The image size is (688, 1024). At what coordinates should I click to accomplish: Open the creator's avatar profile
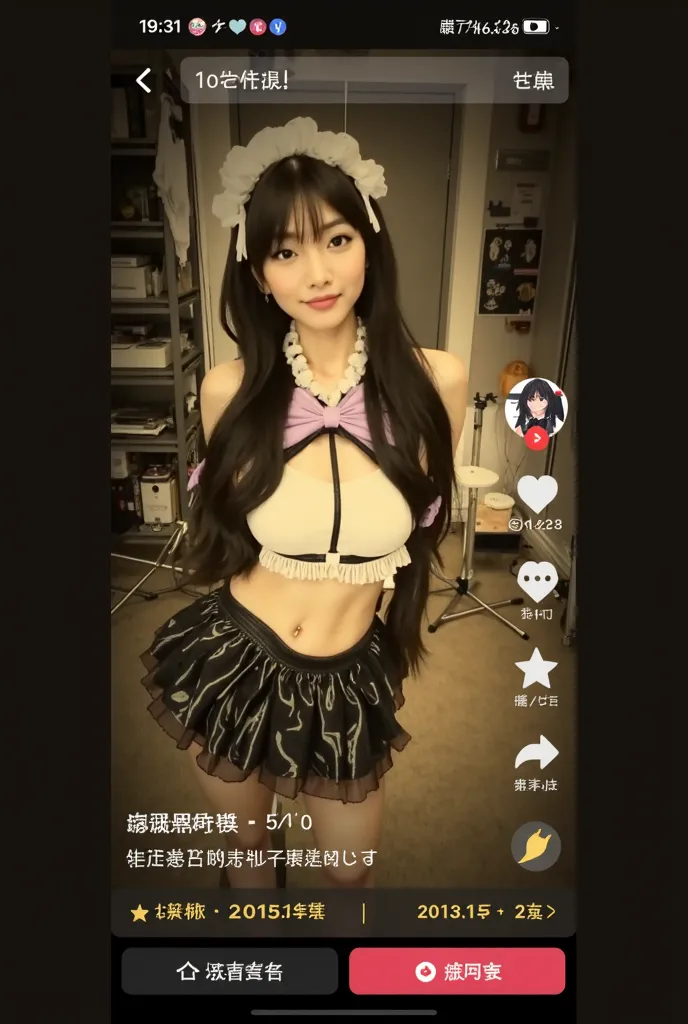pos(537,404)
